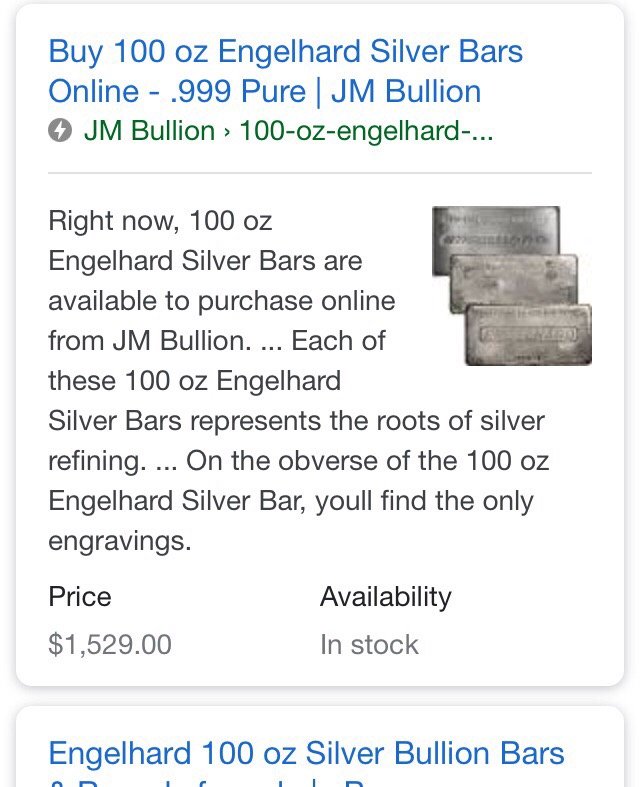Open the silver bars thumbnail image
The image size is (640, 787).
(x=512, y=285)
